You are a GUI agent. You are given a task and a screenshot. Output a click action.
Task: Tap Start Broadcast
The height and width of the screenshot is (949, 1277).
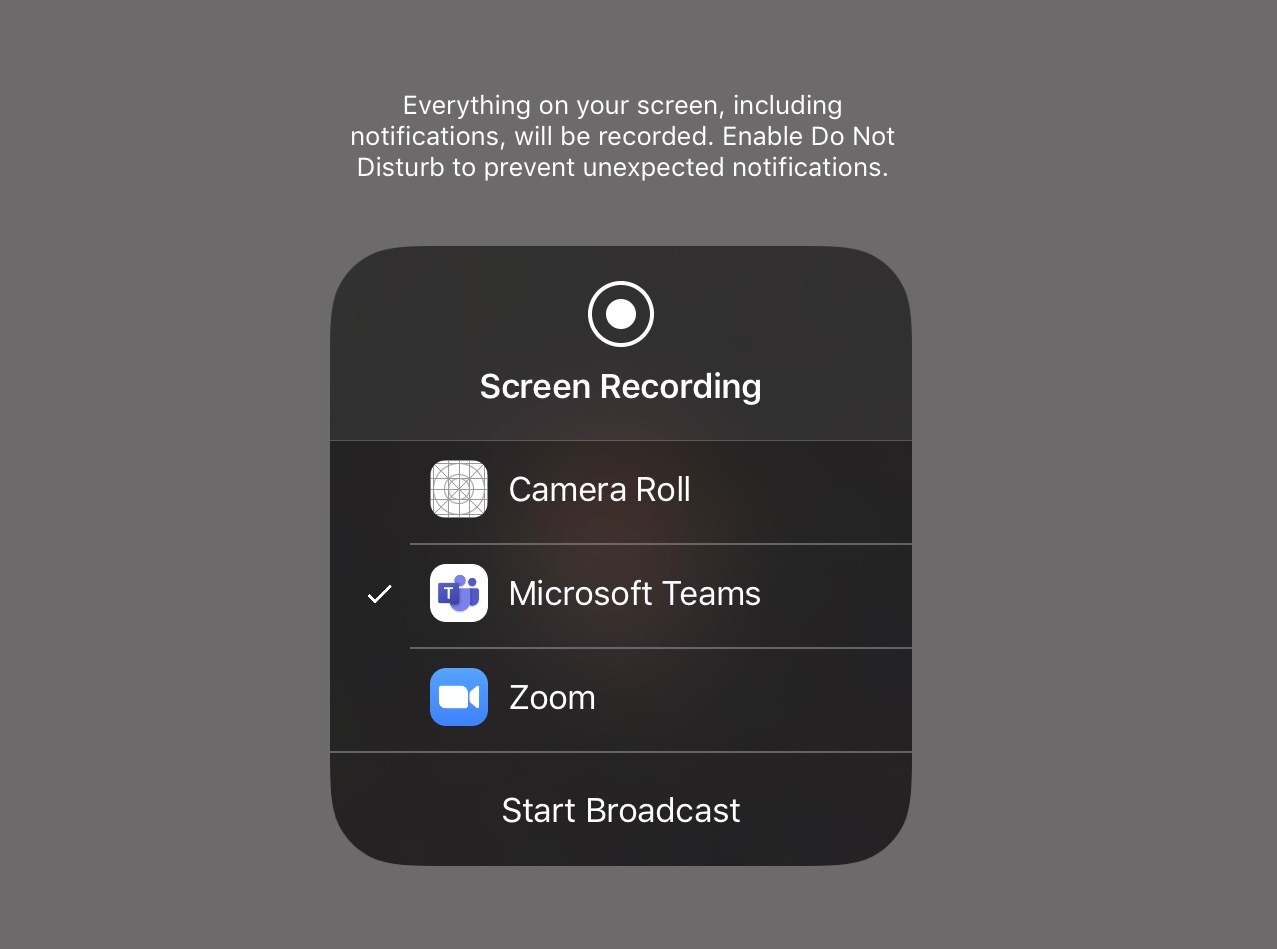pos(620,810)
